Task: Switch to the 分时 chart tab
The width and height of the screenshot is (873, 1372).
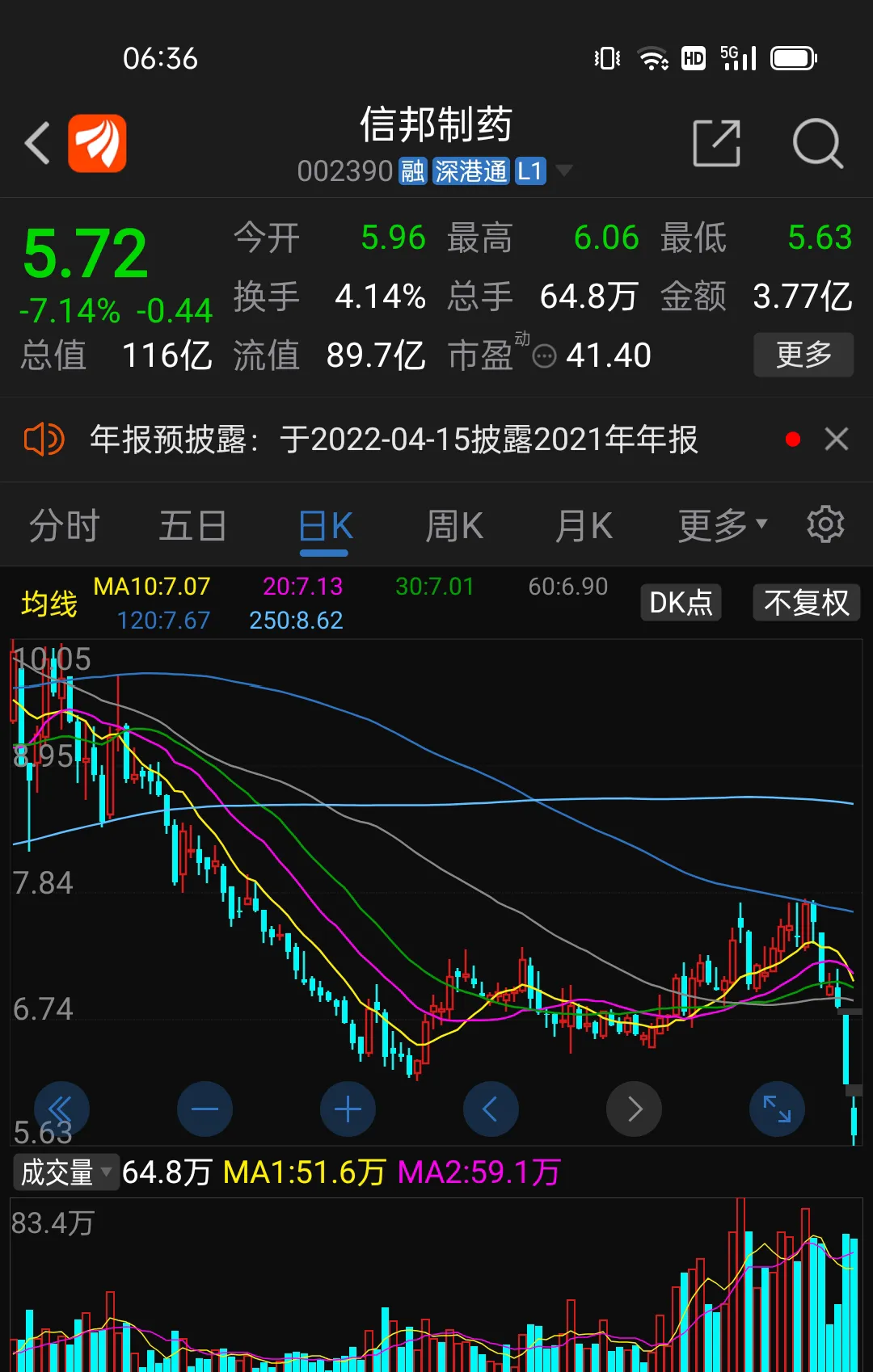Action: [64, 526]
